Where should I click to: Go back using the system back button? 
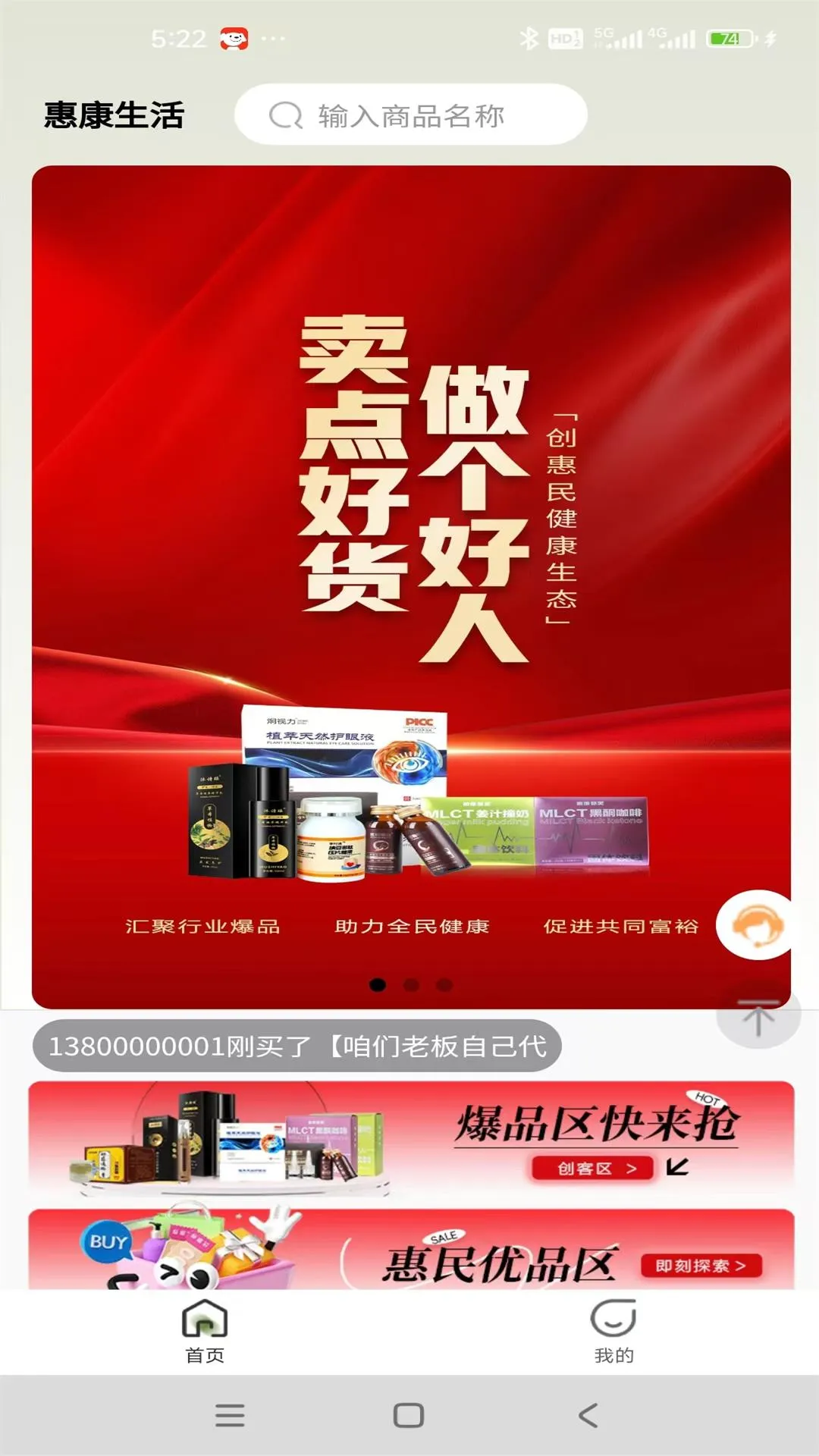pos(588,1415)
